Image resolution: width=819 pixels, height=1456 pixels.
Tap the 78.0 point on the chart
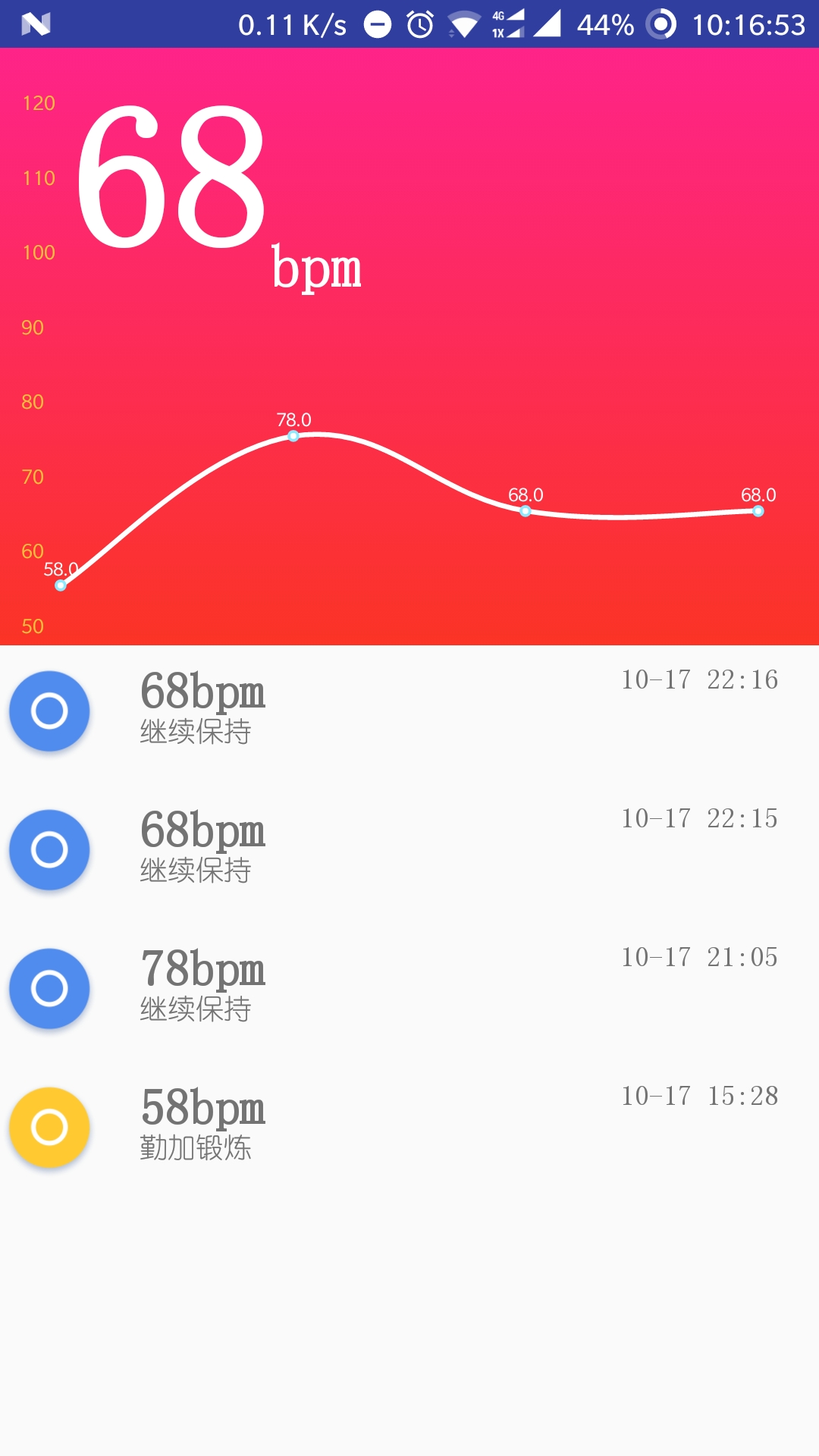pyautogui.click(x=293, y=436)
